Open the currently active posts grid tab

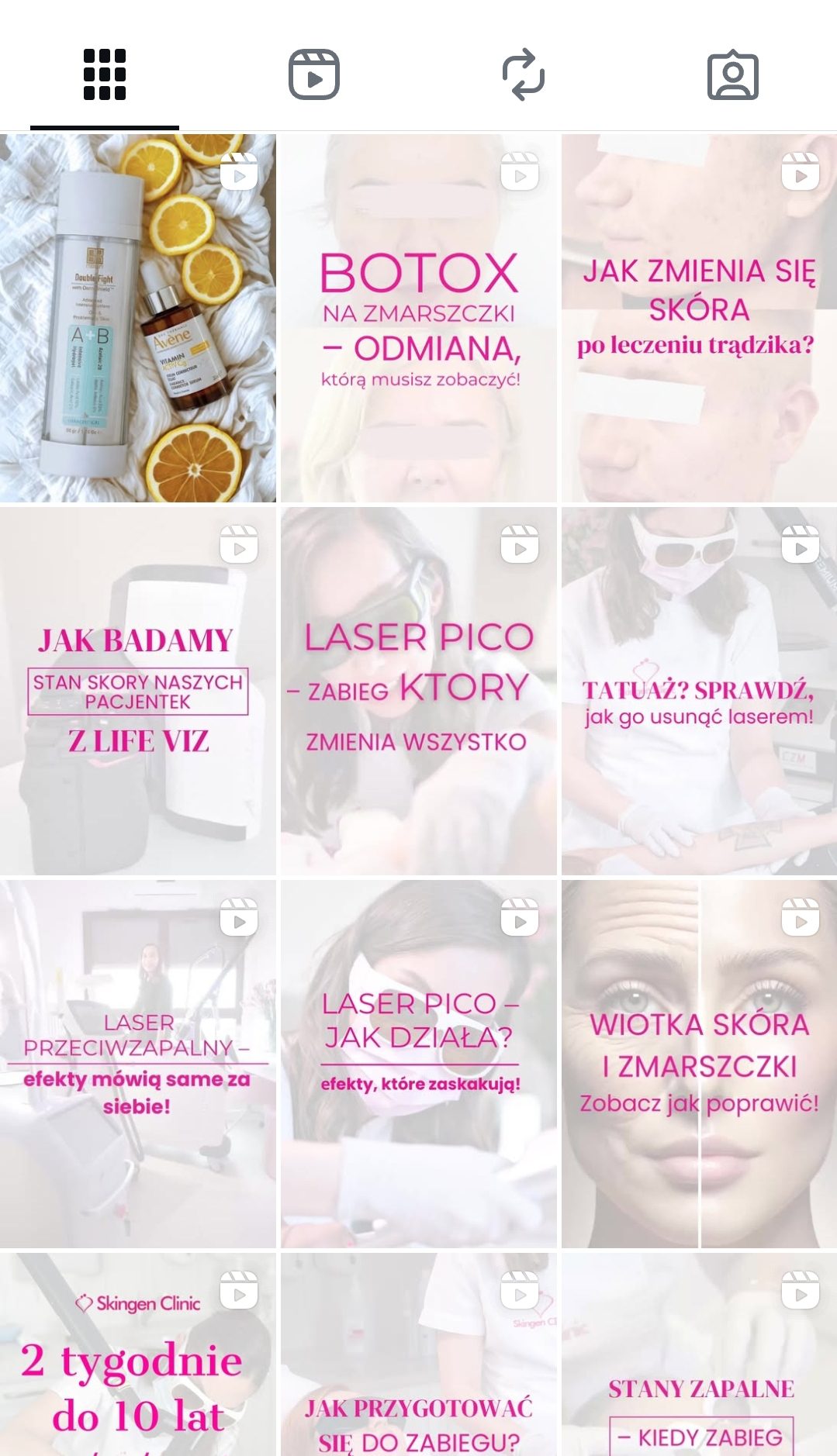point(103,74)
